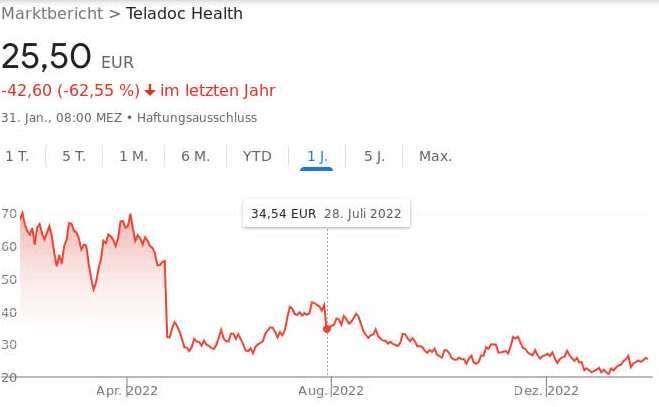Switch to the Max. range
This screenshot has height=407, width=659.
tap(435, 156)
